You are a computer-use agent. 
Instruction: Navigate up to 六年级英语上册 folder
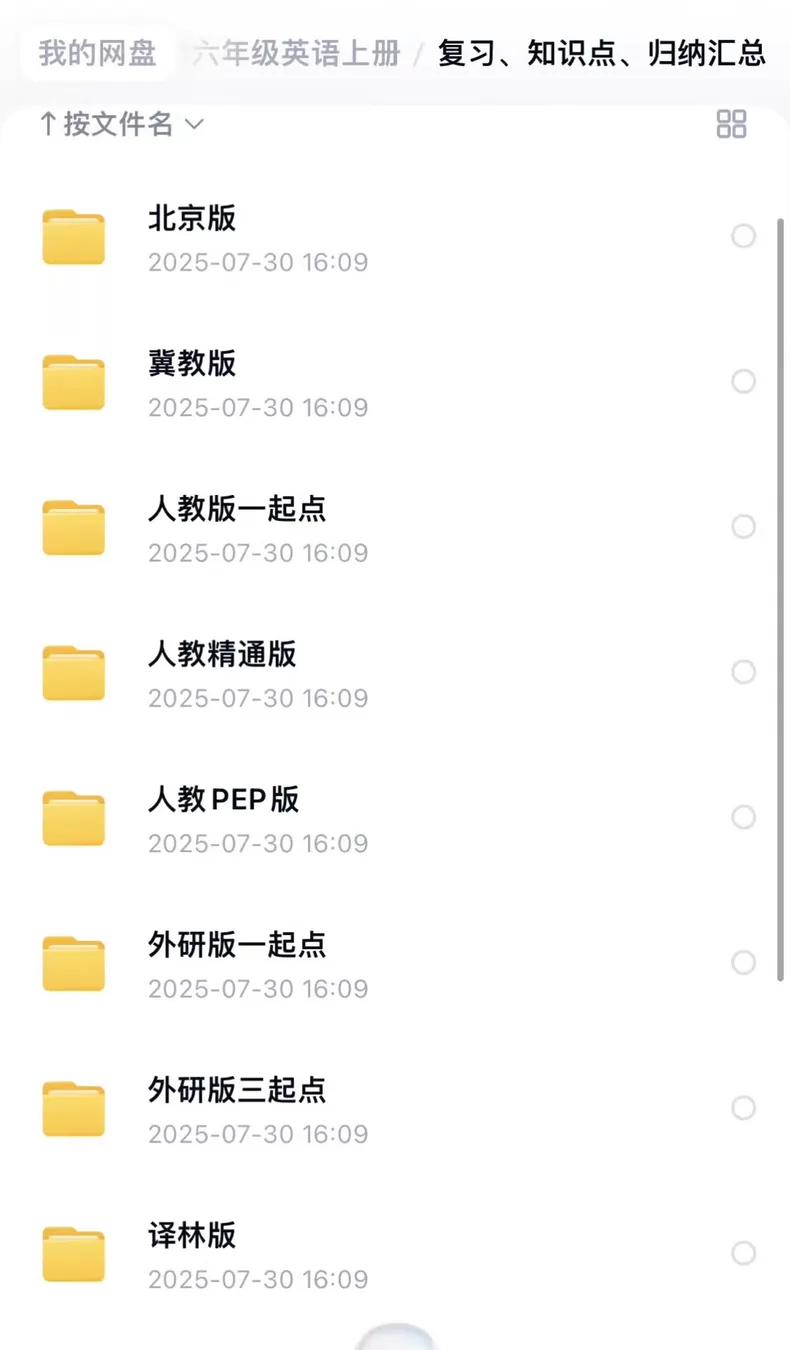pyautogui.click(x=296, y=53)
